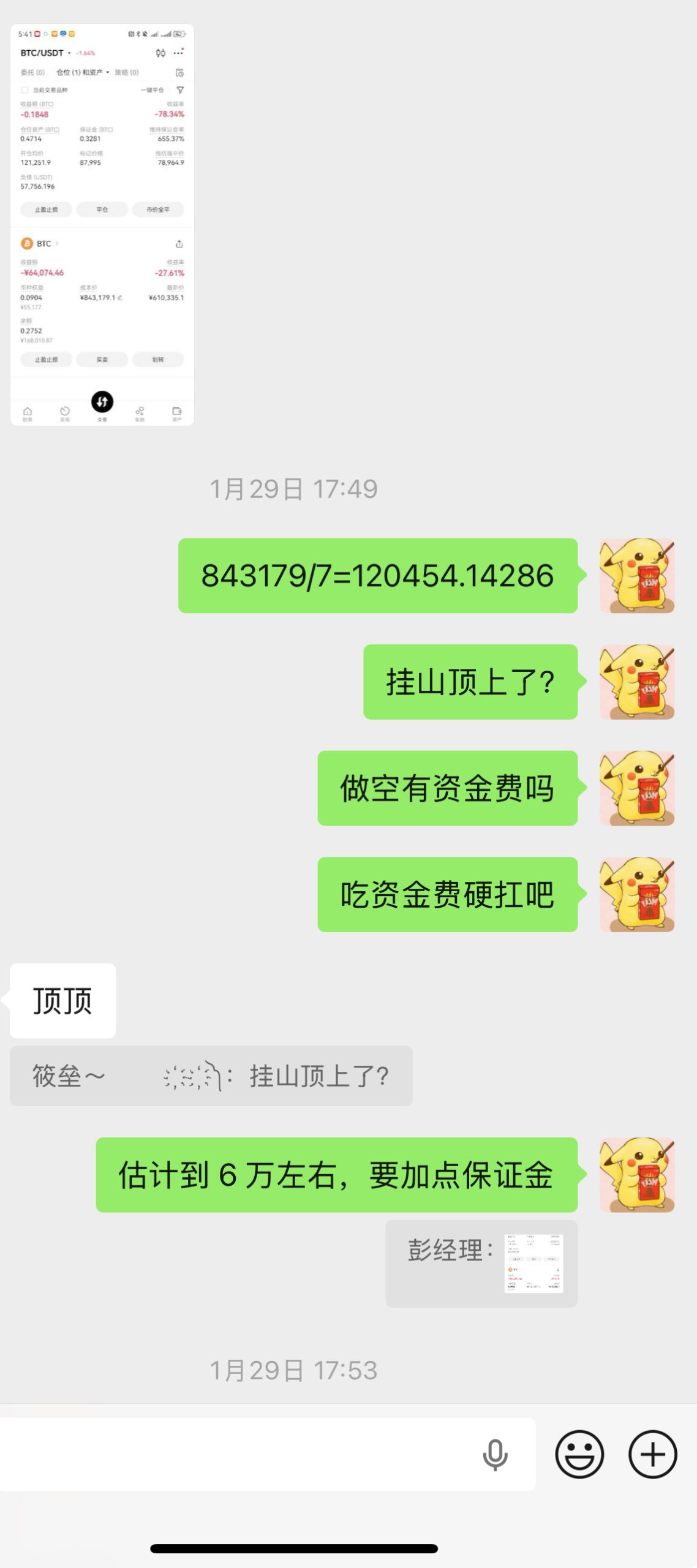Check the 当前交易品种 checkbox
The width and height of the screenshot is (697, 1568).
pos(24,90)
